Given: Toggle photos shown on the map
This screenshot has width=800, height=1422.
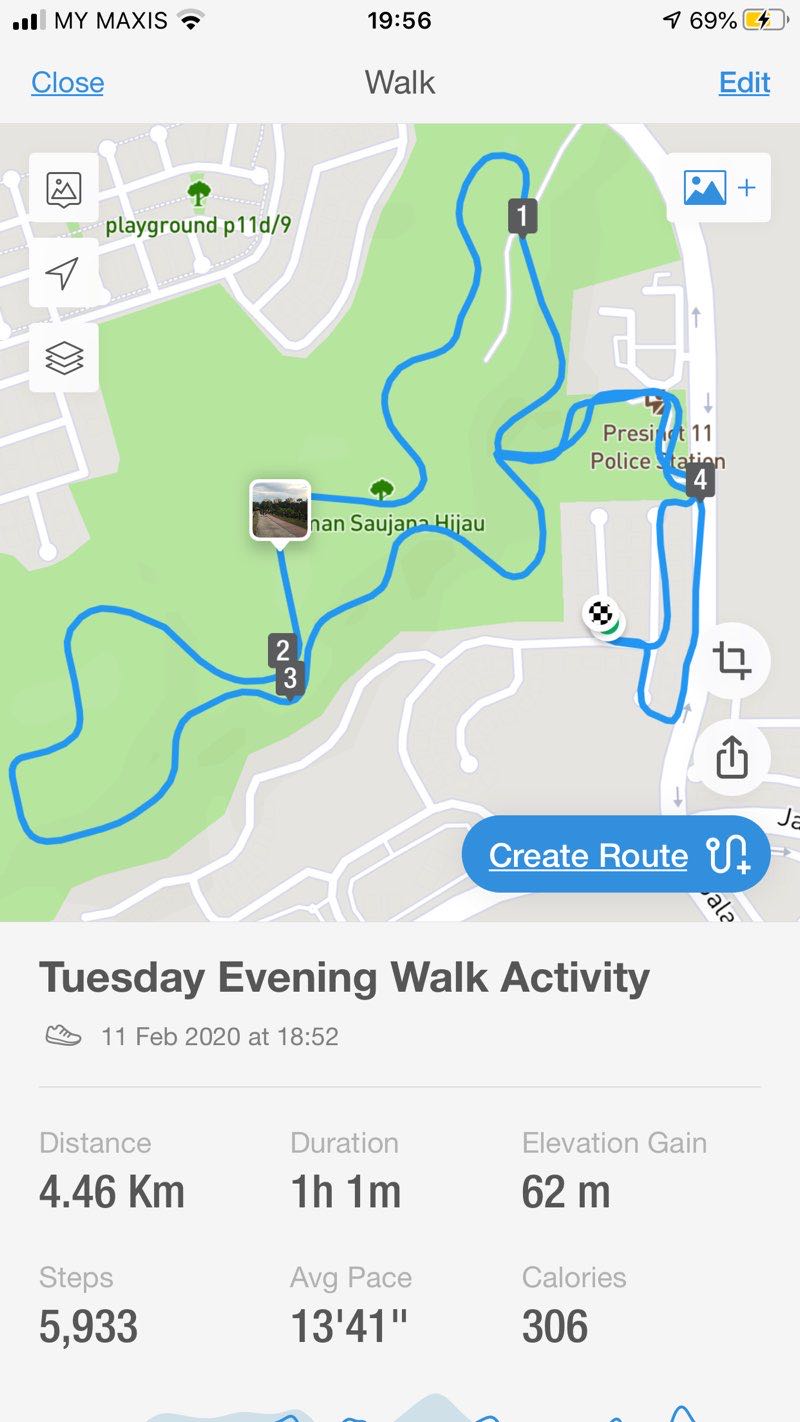Looking at the screenshot, I should (x=64, y=188).
